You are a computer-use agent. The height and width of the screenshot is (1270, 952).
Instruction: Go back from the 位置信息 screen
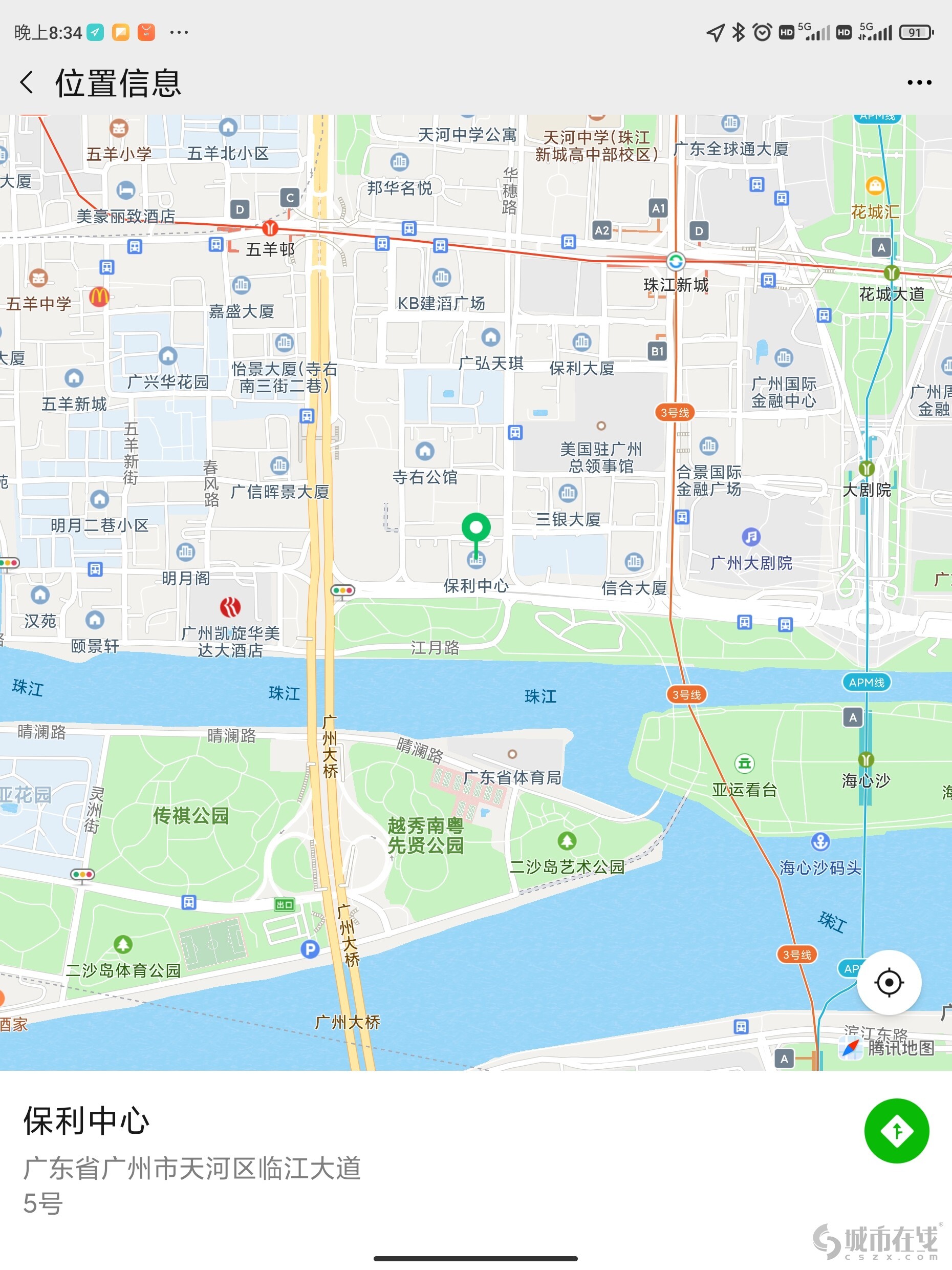(27, 82)
